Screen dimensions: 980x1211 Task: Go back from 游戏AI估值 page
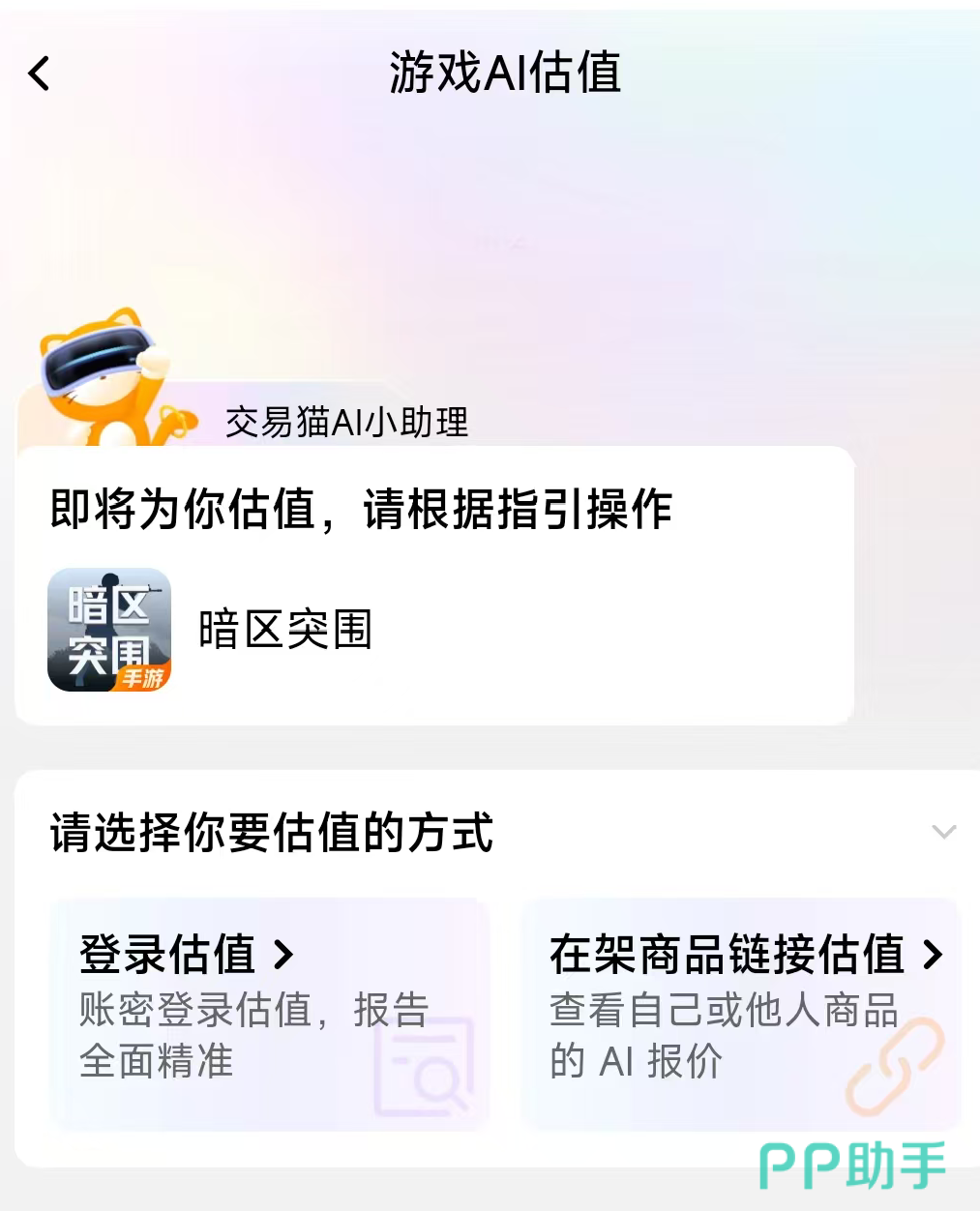tap(40, 74)
